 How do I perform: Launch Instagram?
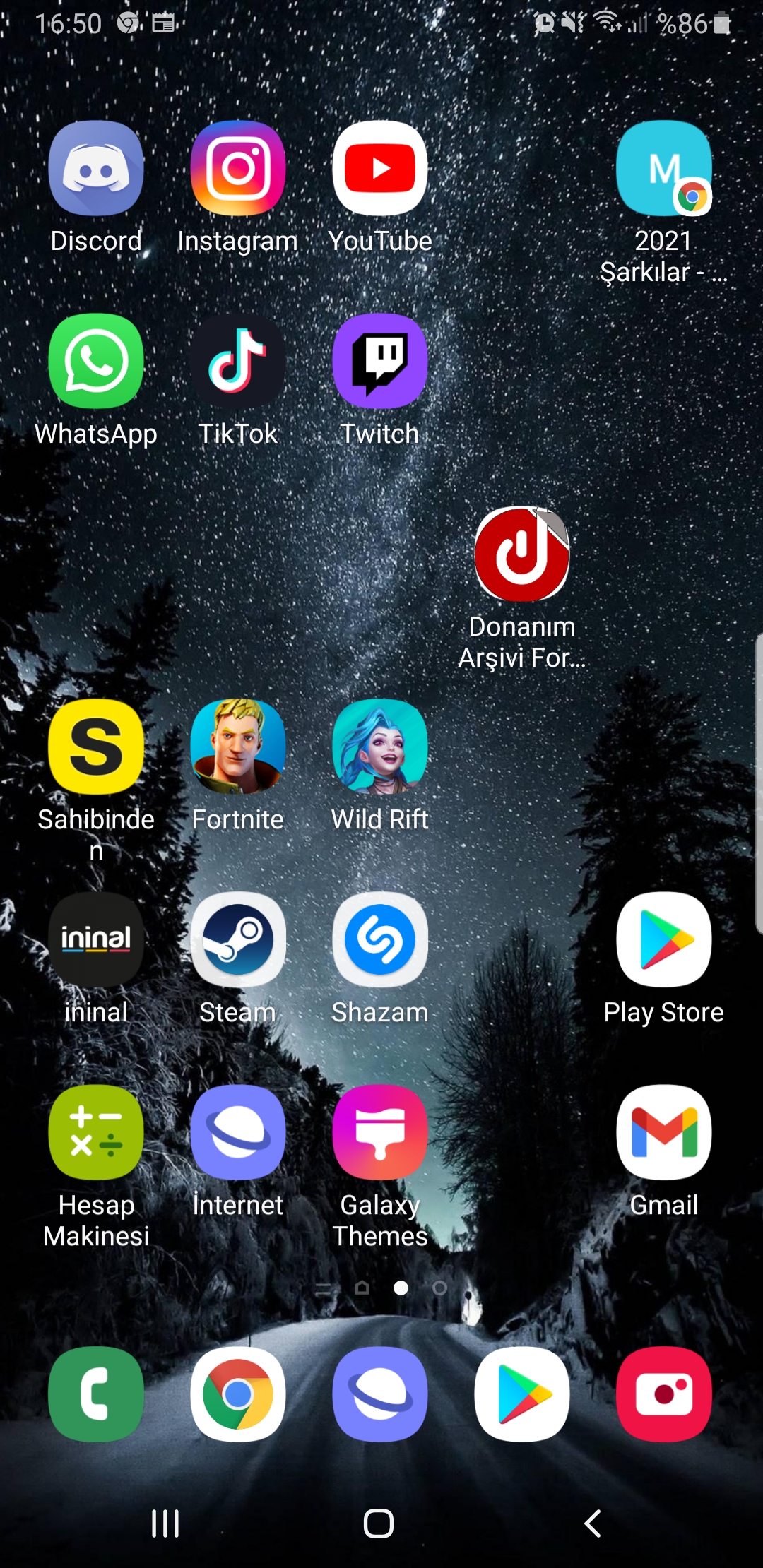[x=238, y=168]
